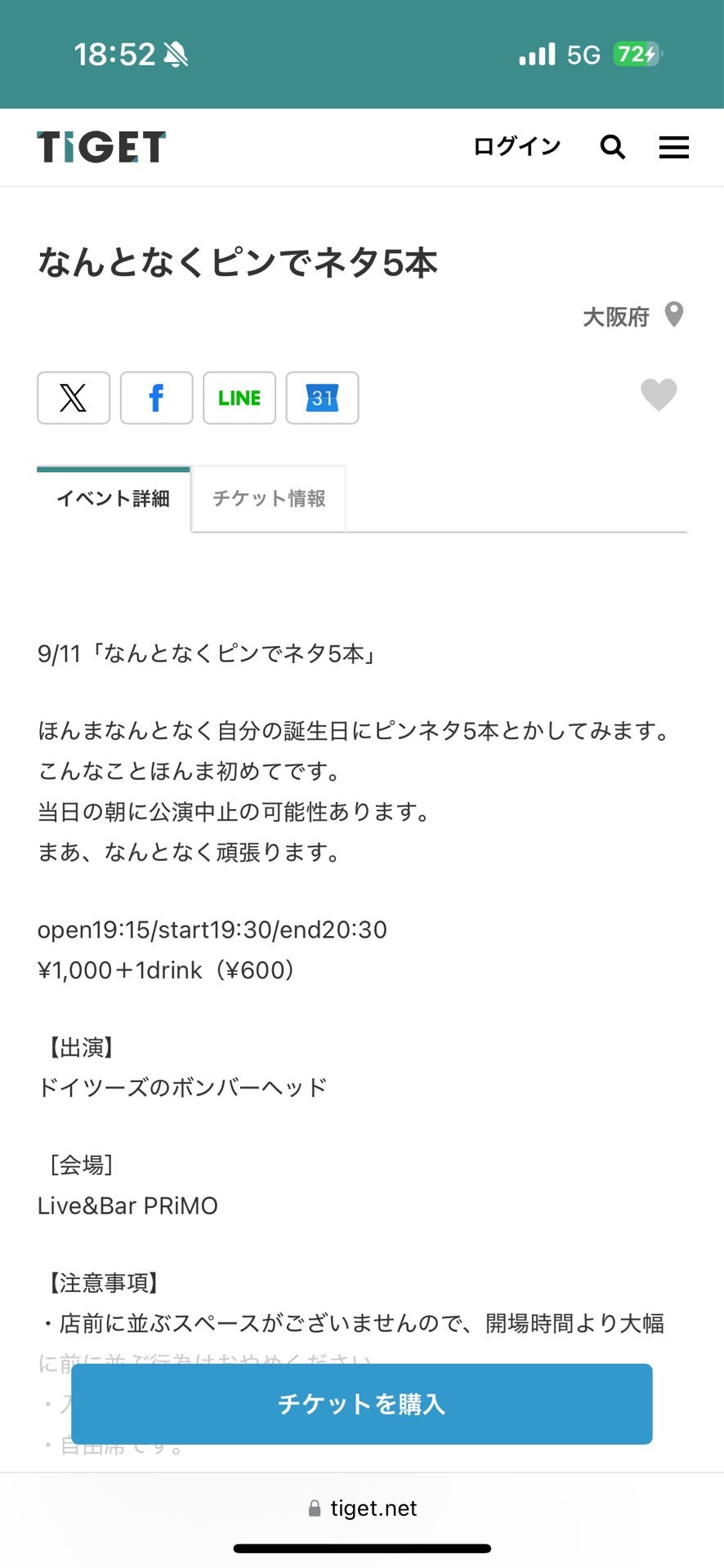Favorite this event with the heart

[659, 395]
